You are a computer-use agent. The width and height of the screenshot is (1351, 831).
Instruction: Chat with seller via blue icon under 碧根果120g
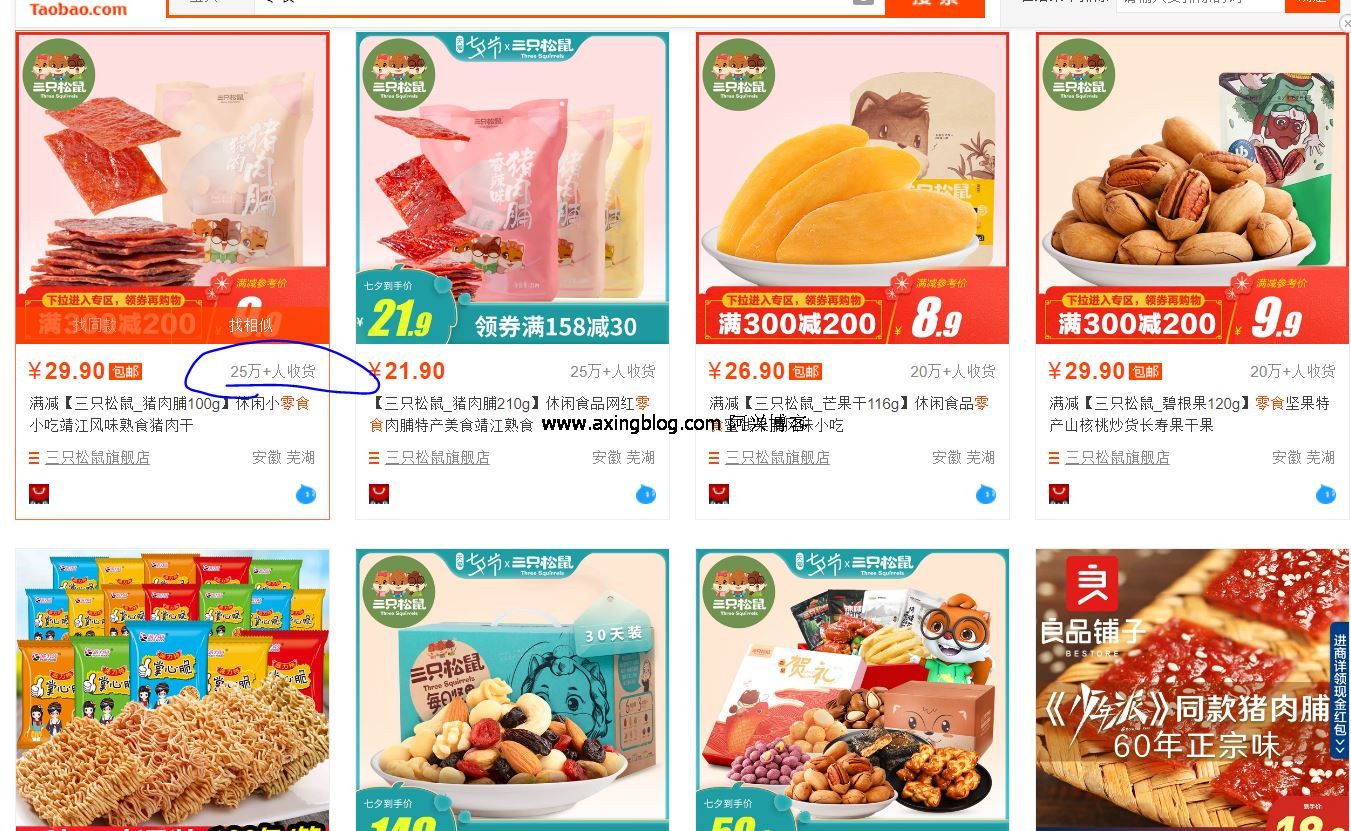(x=1326, y=494)
